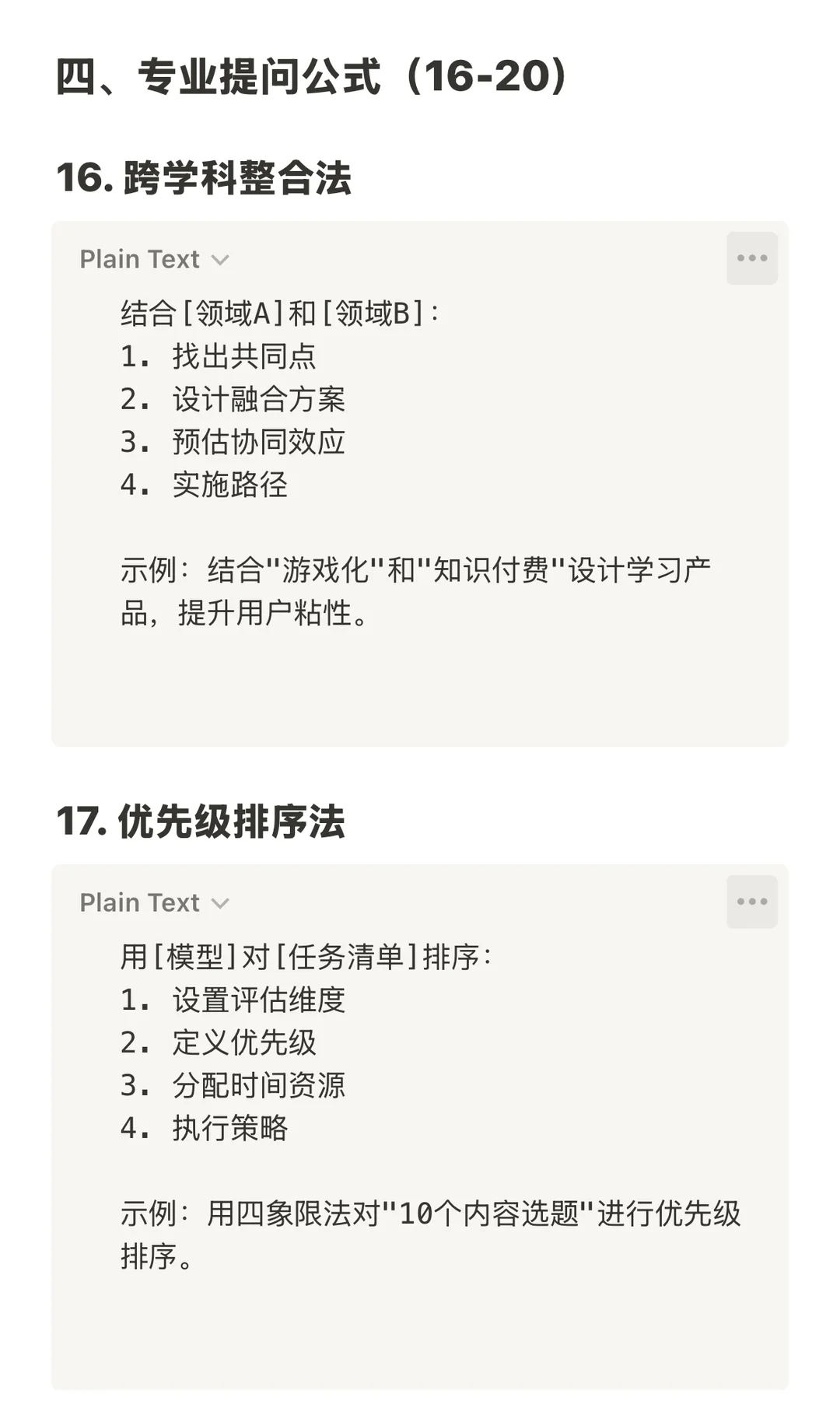
Task: Open language dropdown in 跨学科整合法 code block
Action: [154, 259]
